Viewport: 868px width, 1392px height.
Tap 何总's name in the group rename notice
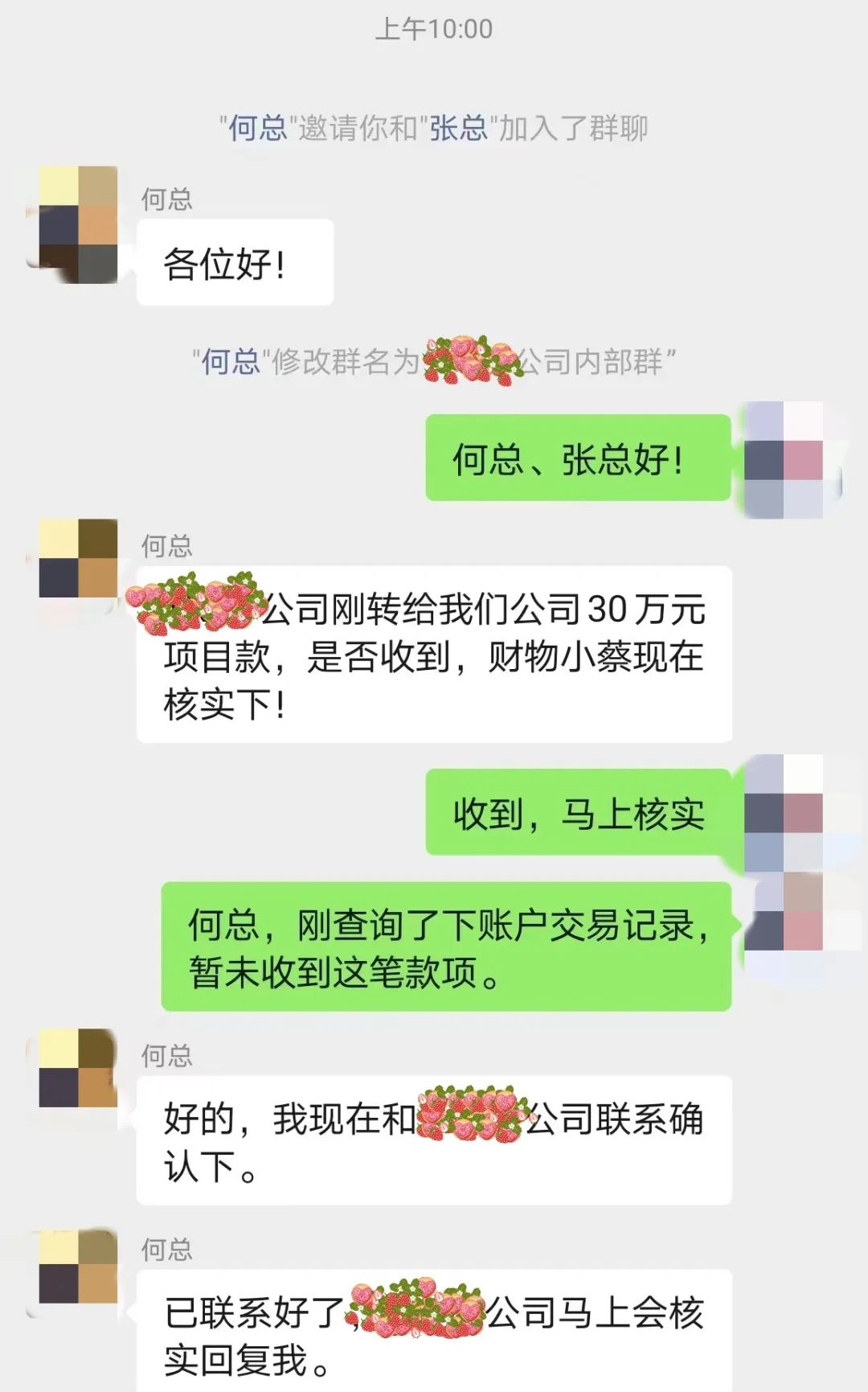pos(230,362)
